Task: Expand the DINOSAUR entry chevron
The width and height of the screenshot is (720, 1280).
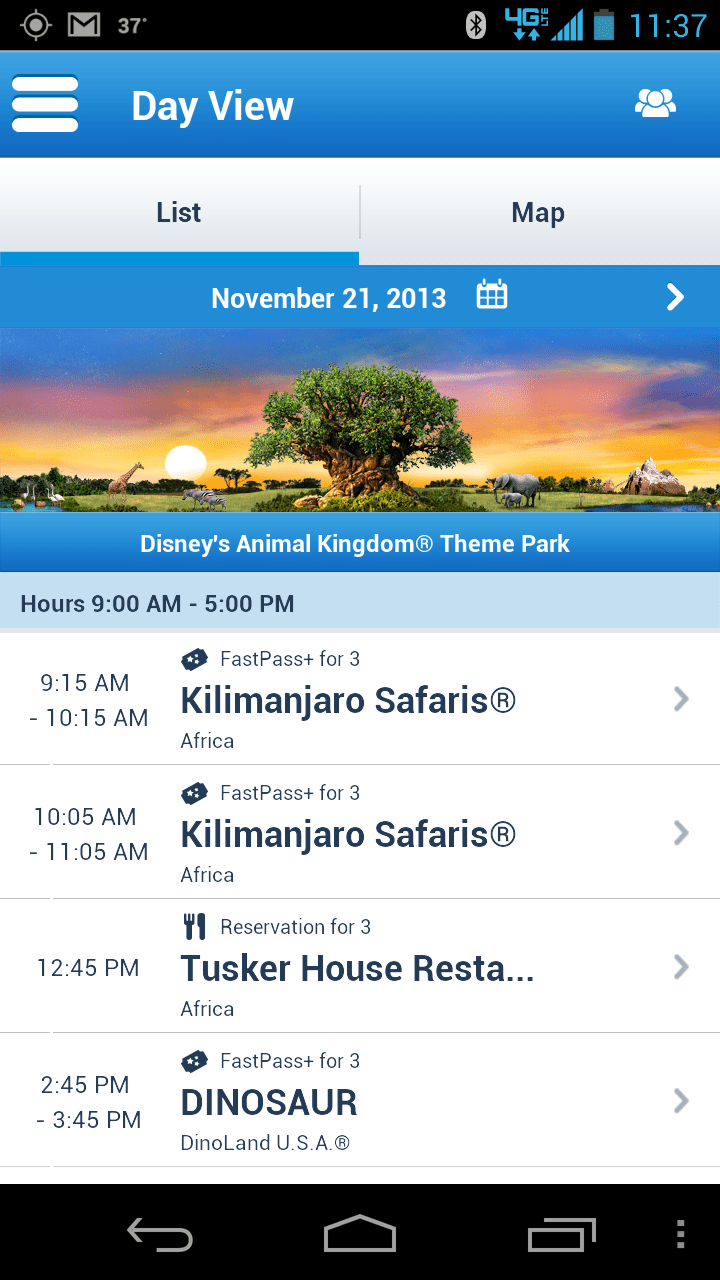Action: tap(682, 1100)
